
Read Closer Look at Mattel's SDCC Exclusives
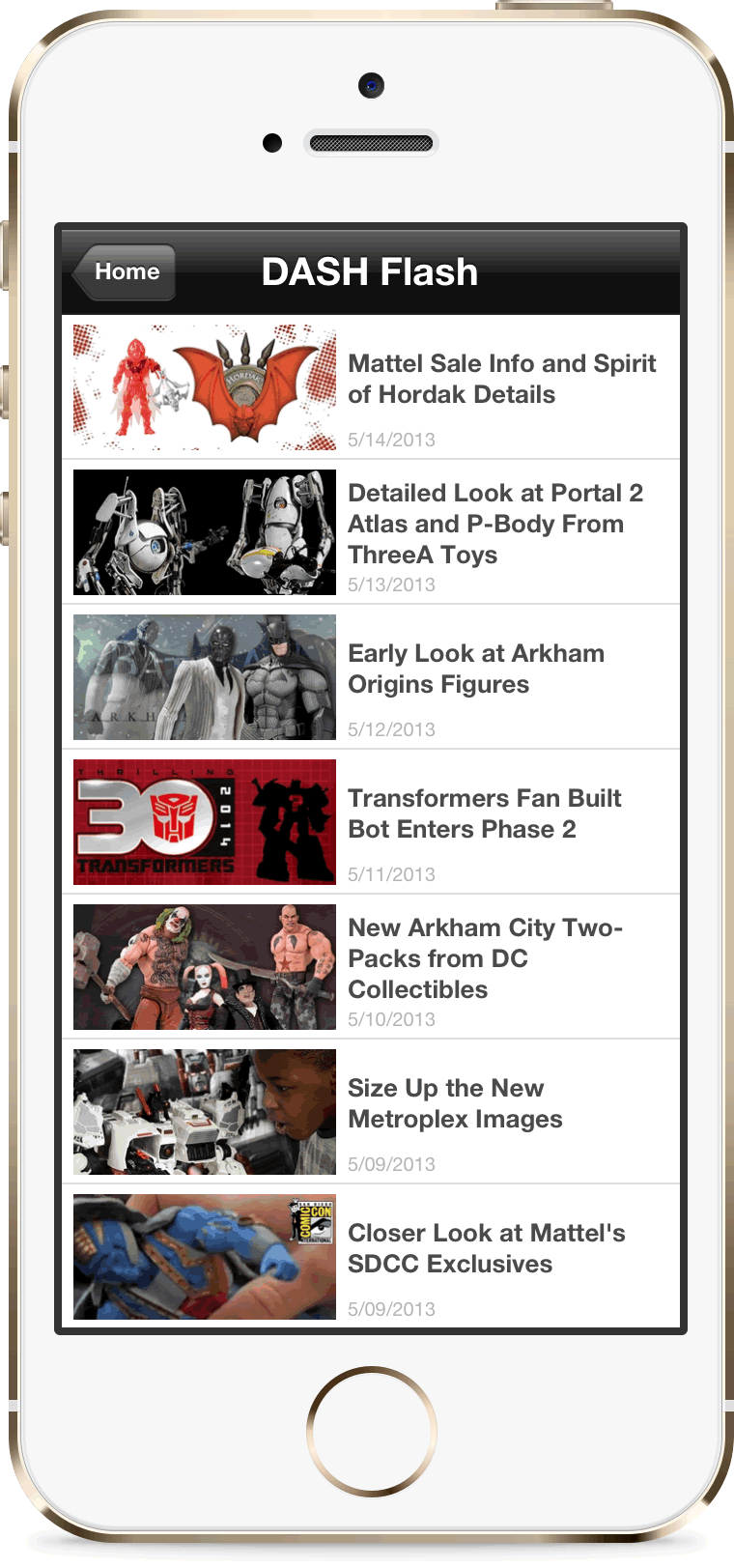point(371,1256)
